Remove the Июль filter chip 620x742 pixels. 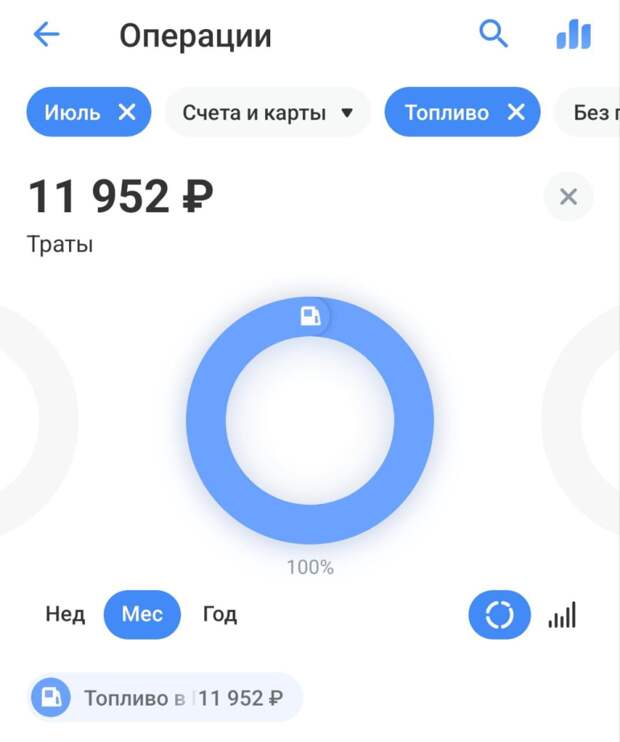coord(127,112)
